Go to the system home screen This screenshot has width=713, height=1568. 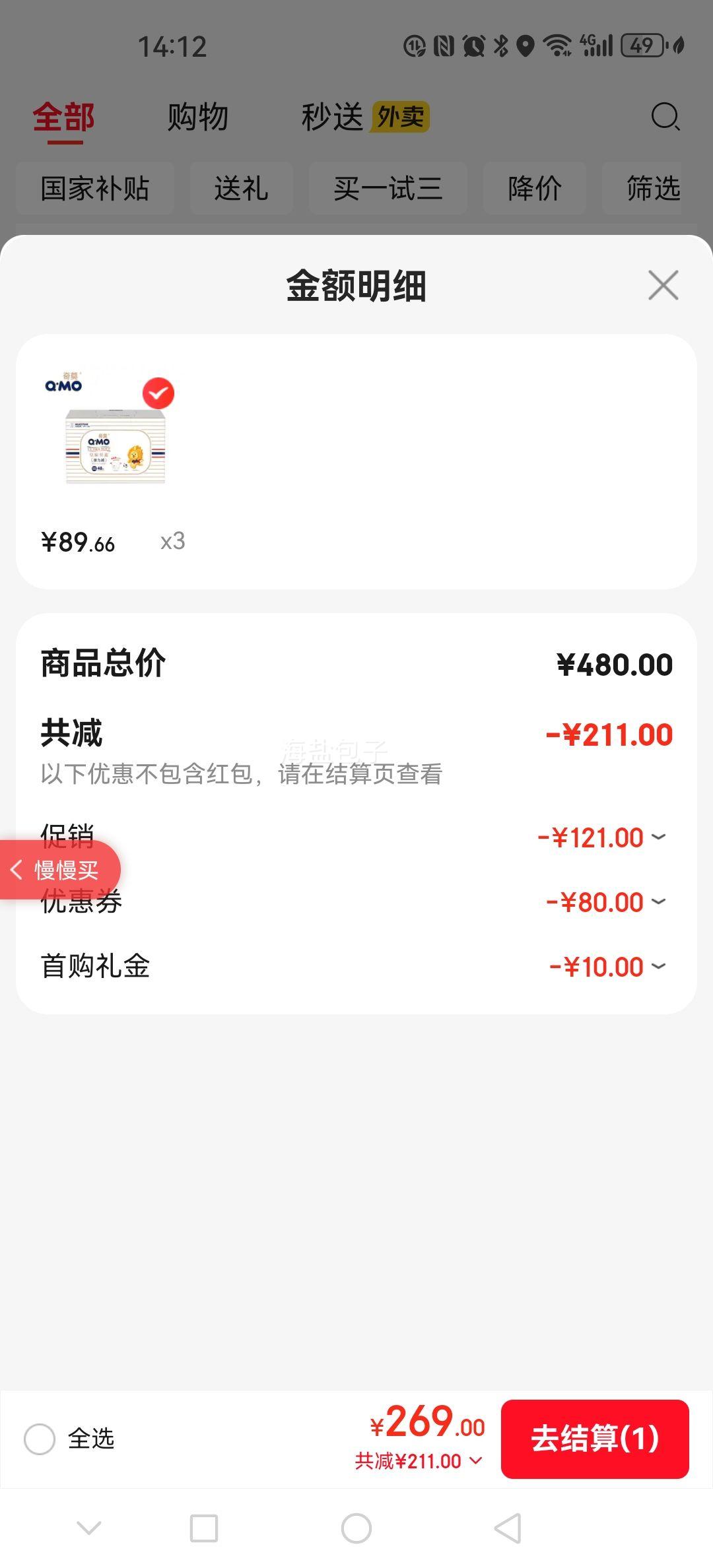pos(356,1528)
